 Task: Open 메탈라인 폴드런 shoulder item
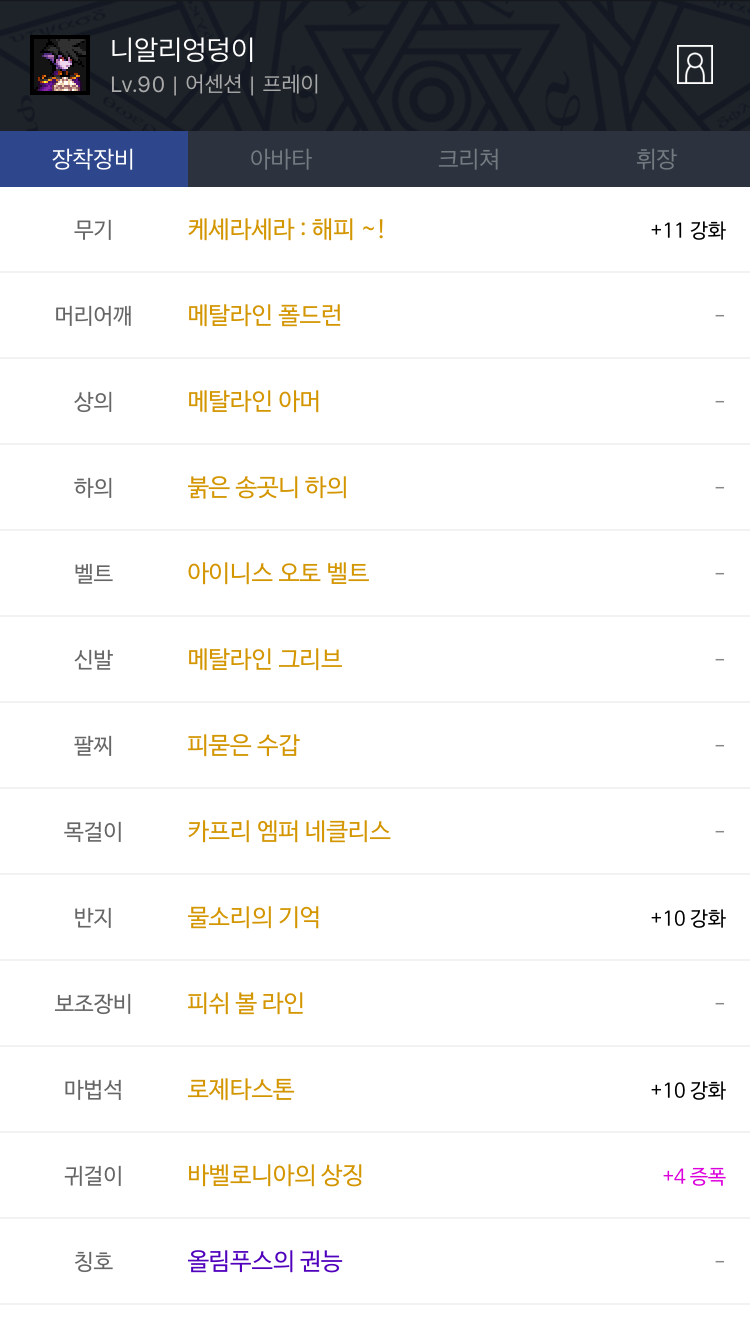pyautogui.click(x=375, y=316)
